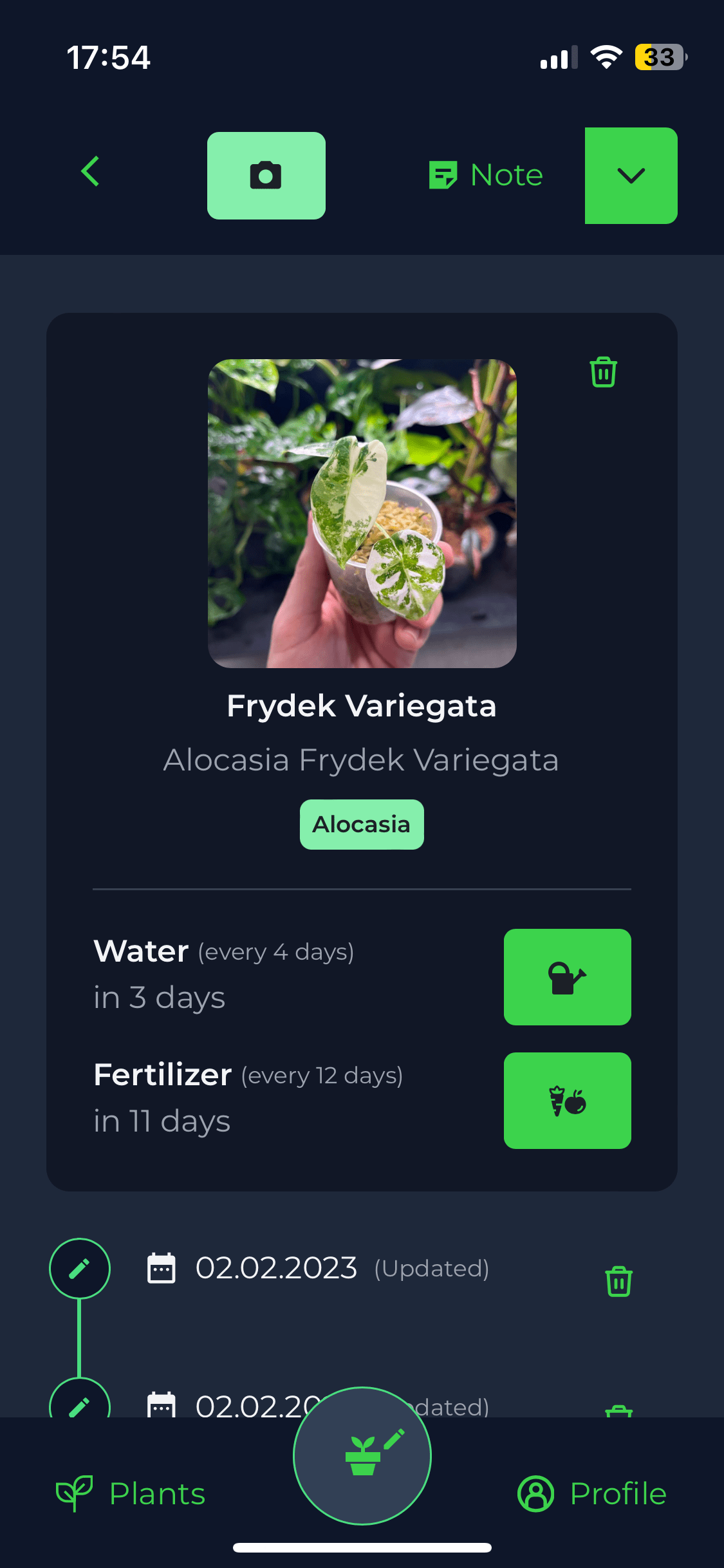Tap the center plant pot edit button
This screenshot has height=1568, width=724.
pos(362,1455)
